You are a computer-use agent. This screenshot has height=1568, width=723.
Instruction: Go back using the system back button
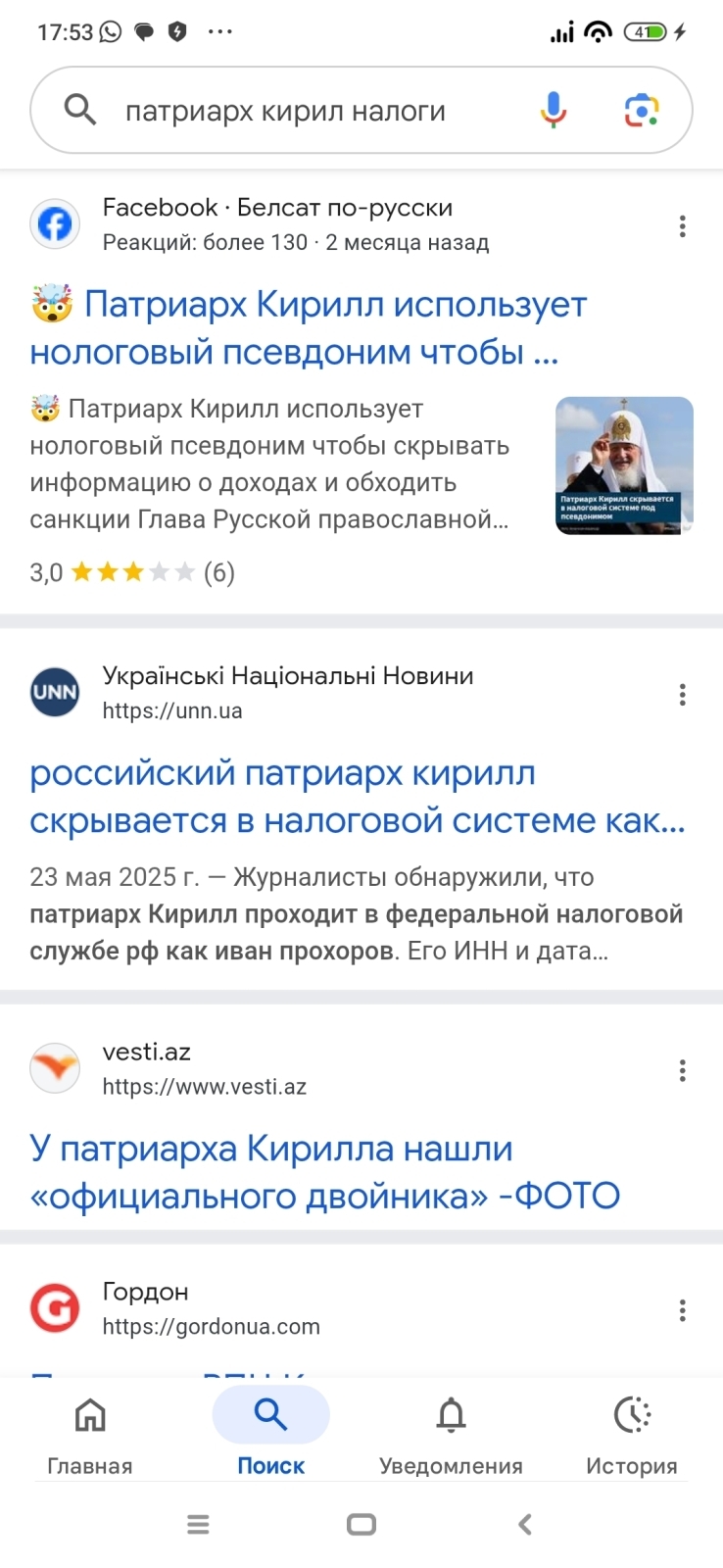click(x=525, y=1524)
